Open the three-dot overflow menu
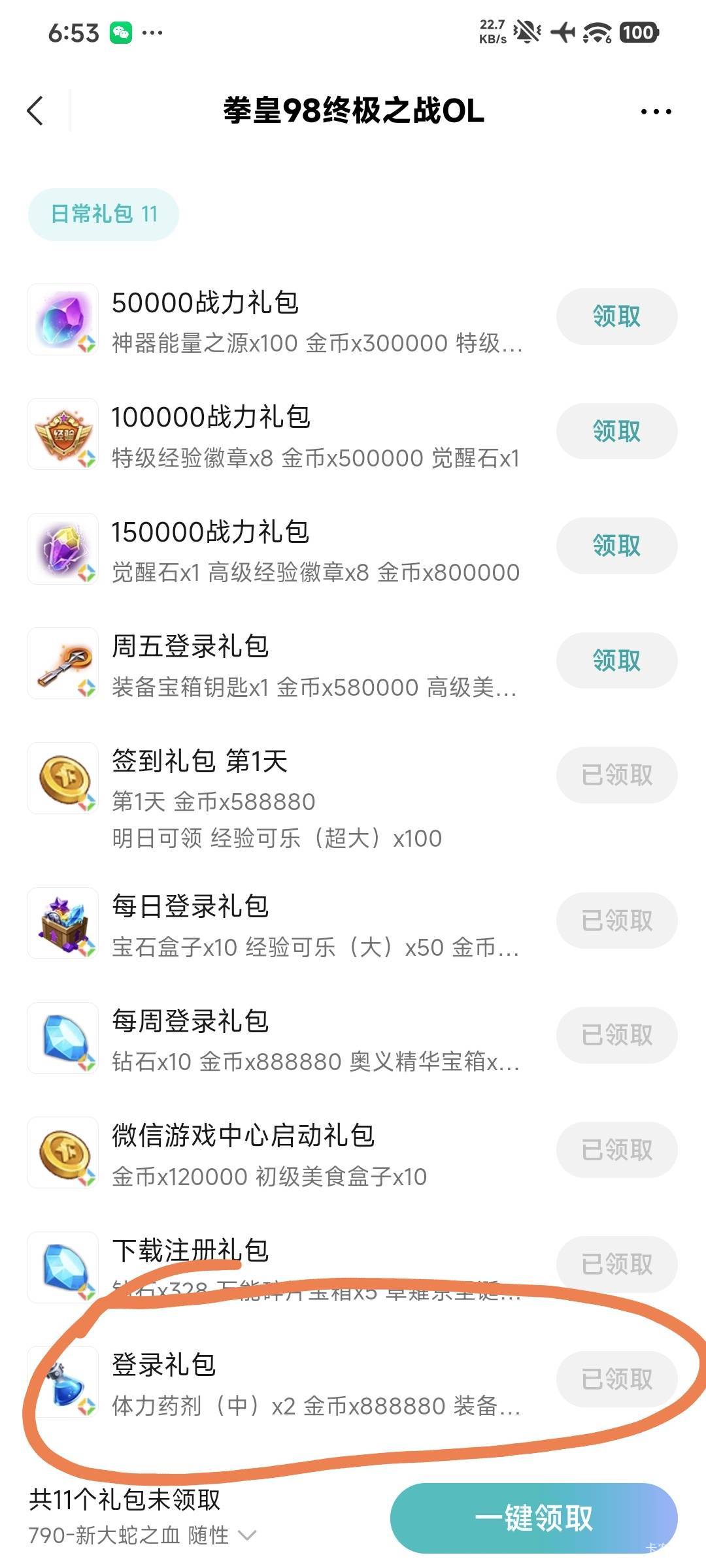The image size is (706, 1568). [656, 112]
